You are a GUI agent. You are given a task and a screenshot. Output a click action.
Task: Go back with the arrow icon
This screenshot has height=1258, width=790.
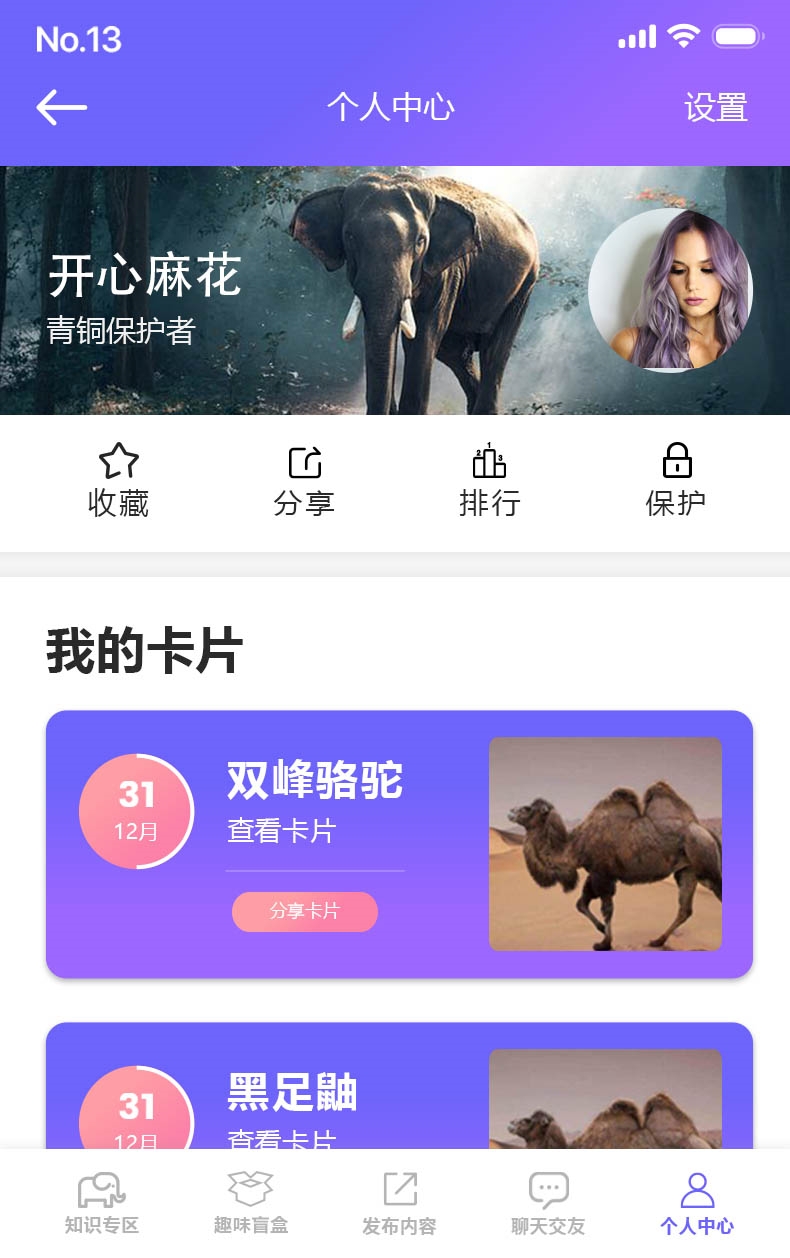61,107
